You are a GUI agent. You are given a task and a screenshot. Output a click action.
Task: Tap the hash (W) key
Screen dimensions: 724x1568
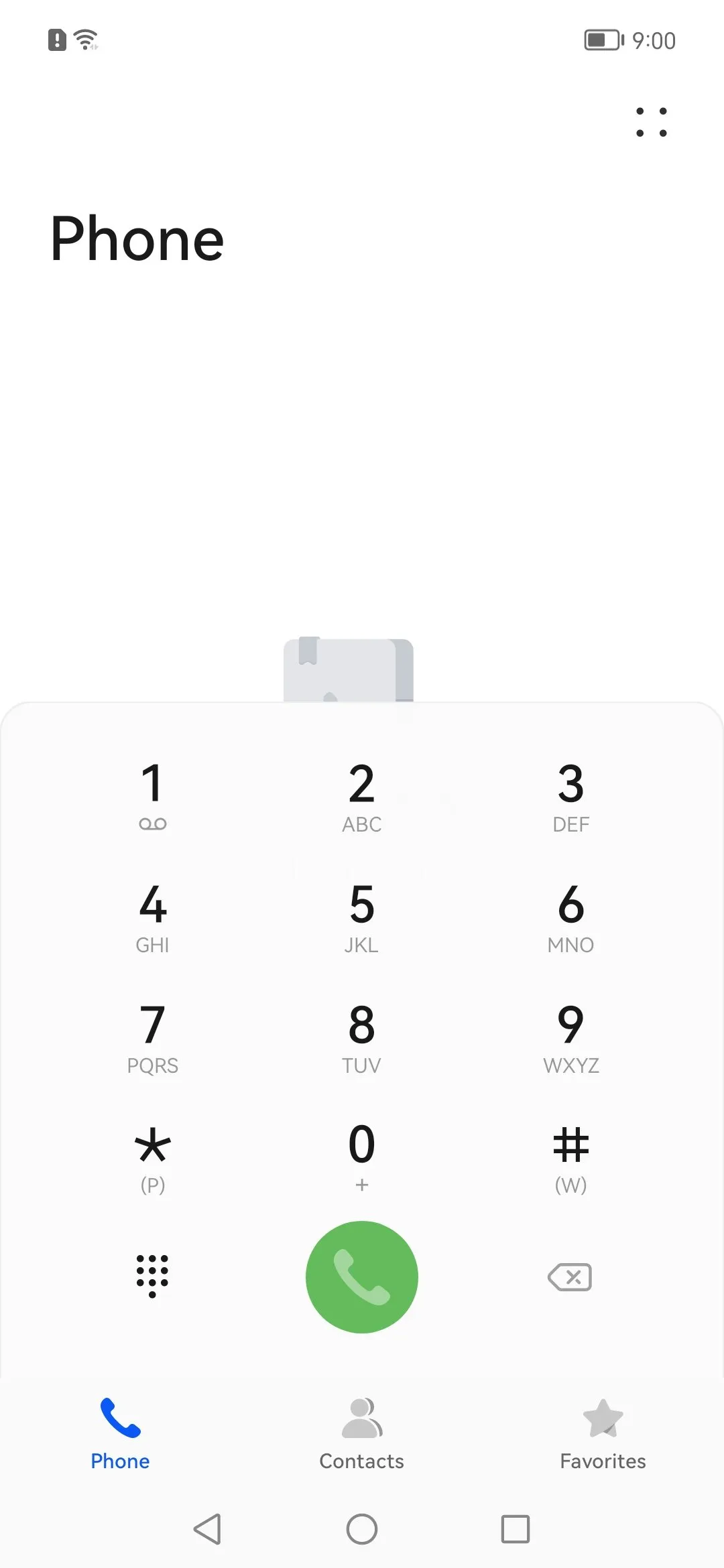click(570, 1157)
